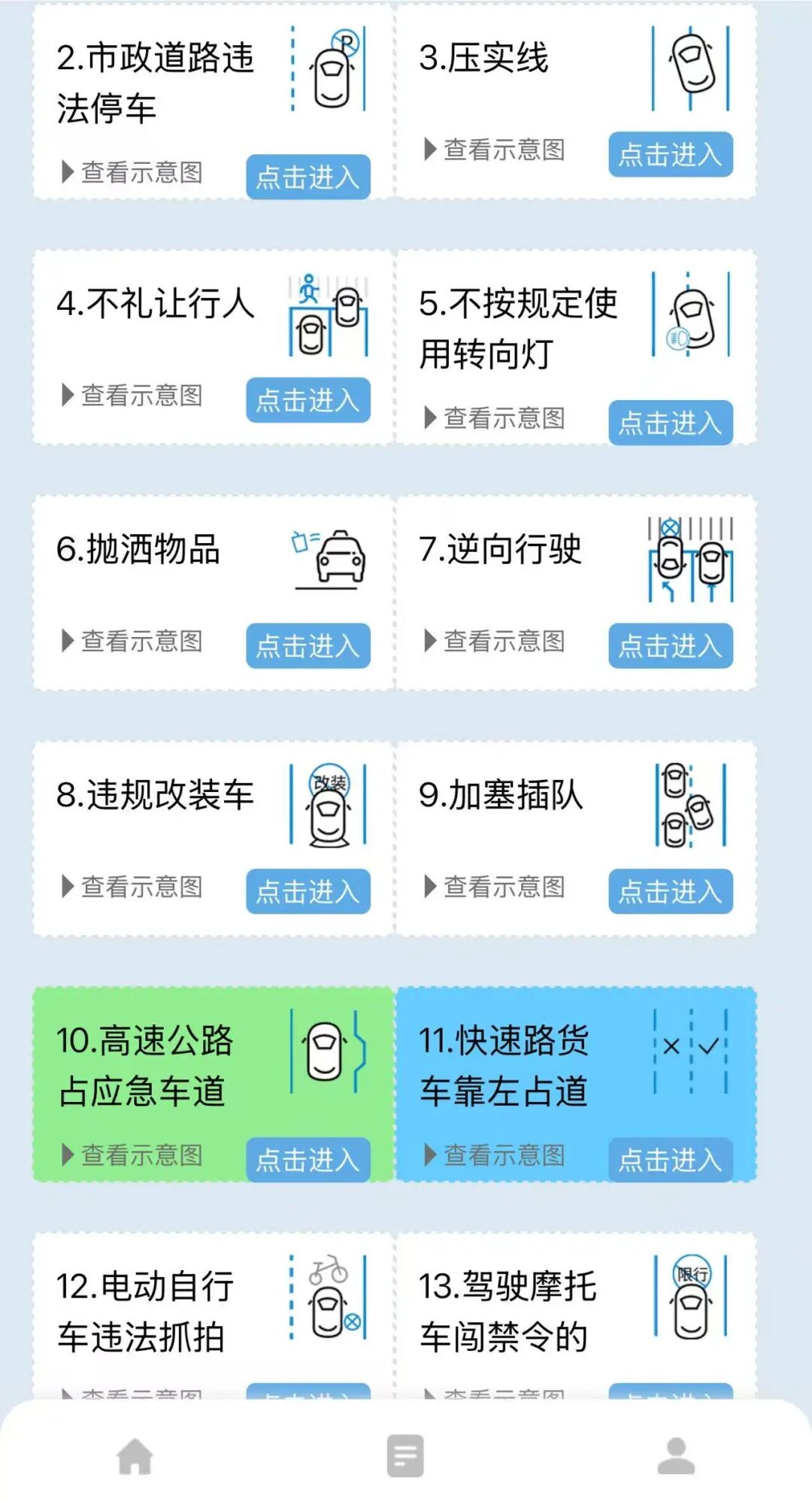Tap 点击进入 on 抛洒物品 card
Image resolution: width=812 pixels, height=1502 pixels.
[x=308, y=645]
